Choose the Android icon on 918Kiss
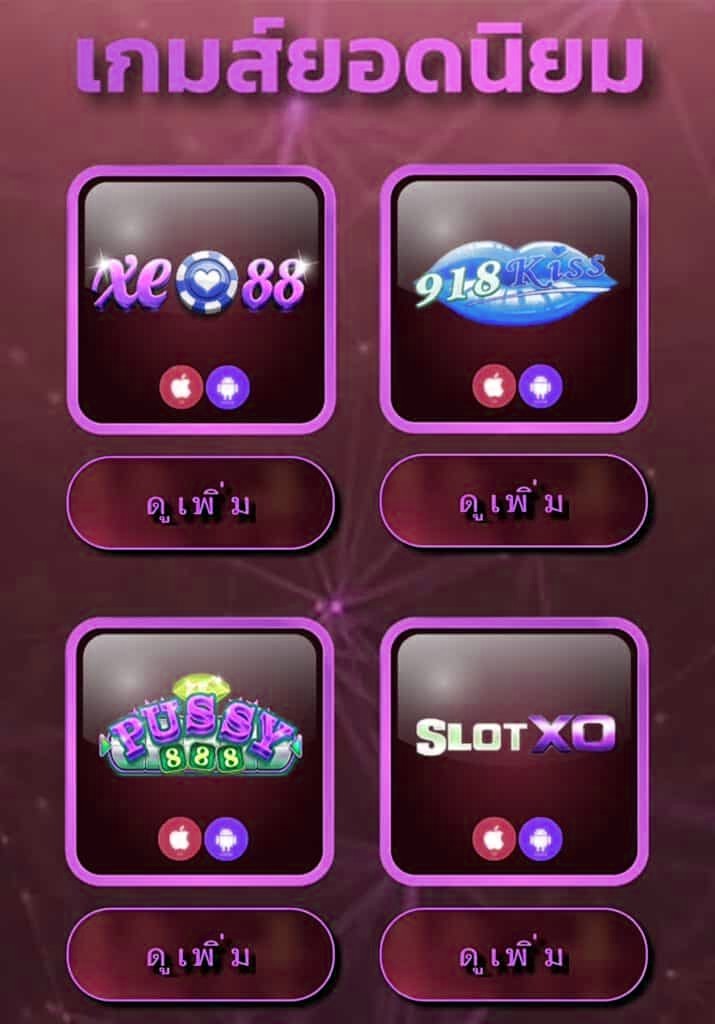 (540, 387)
